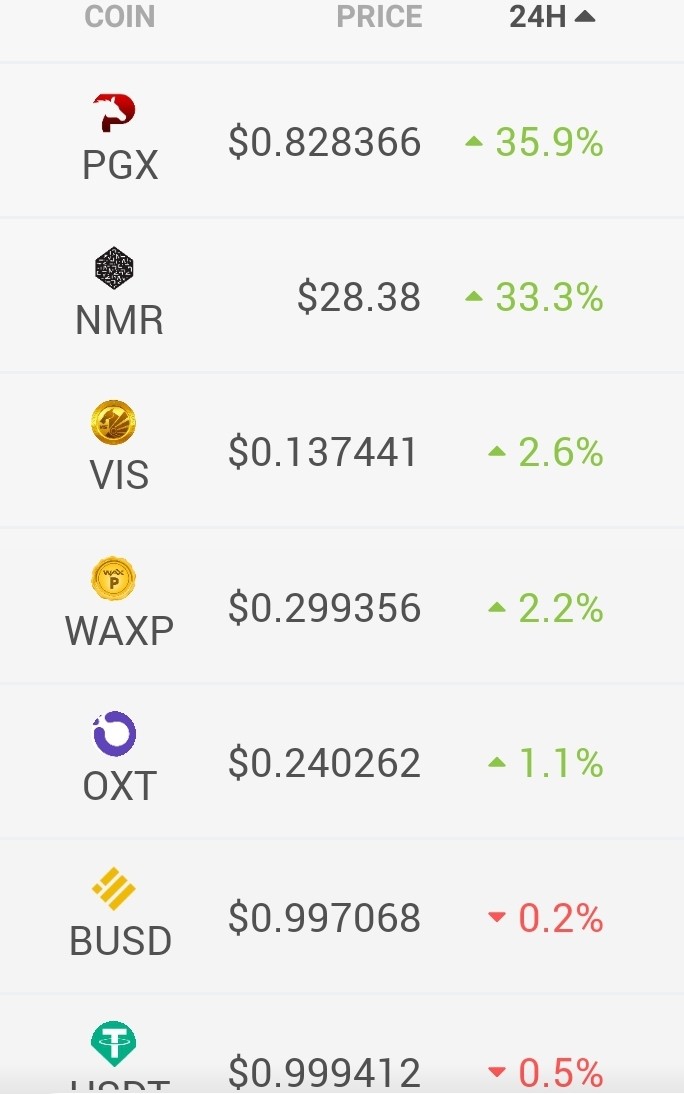Open the NMR coin details
The height and width of the screenshot is (1094, 684).
tap(342, 296)
